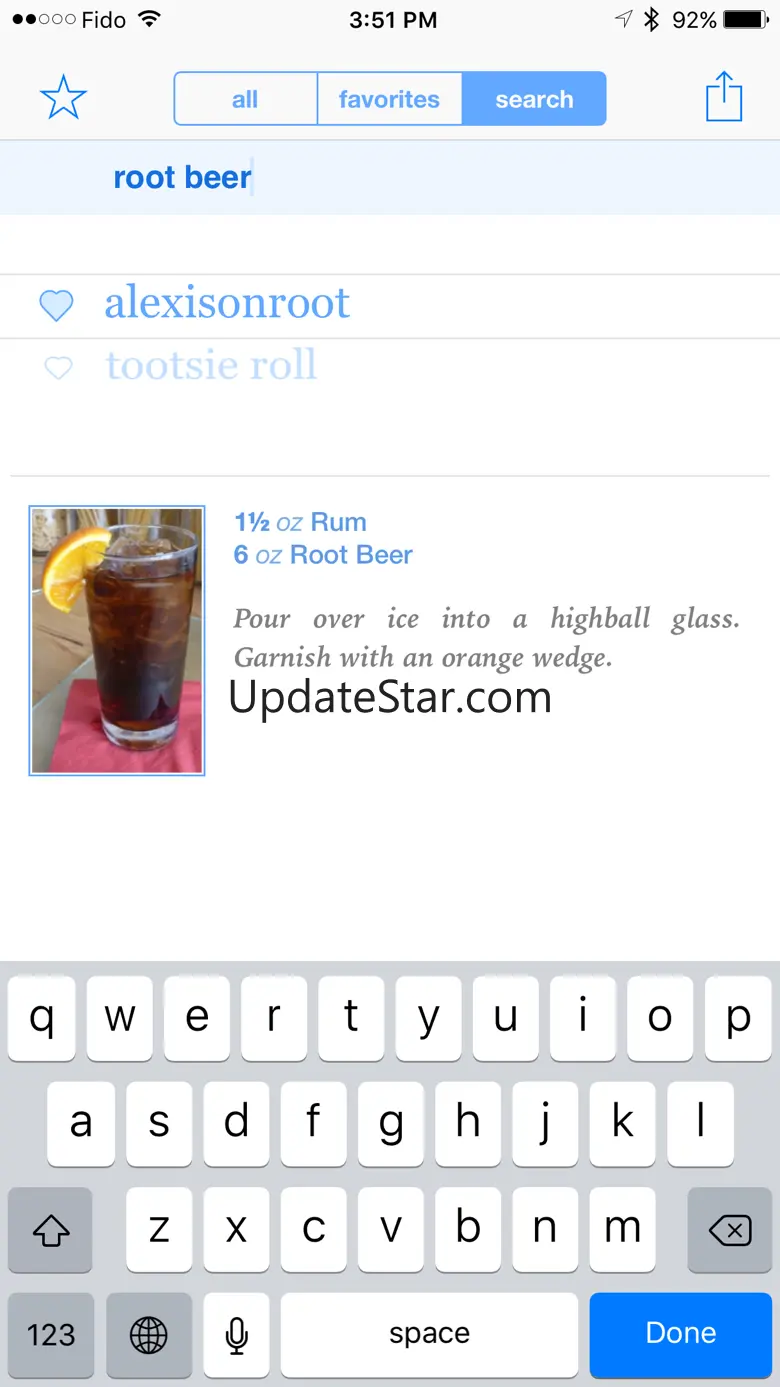Tap the star icon in the top bar
Image resolution: width=780 pixels, height=1387 pixels.
(63, 99)
